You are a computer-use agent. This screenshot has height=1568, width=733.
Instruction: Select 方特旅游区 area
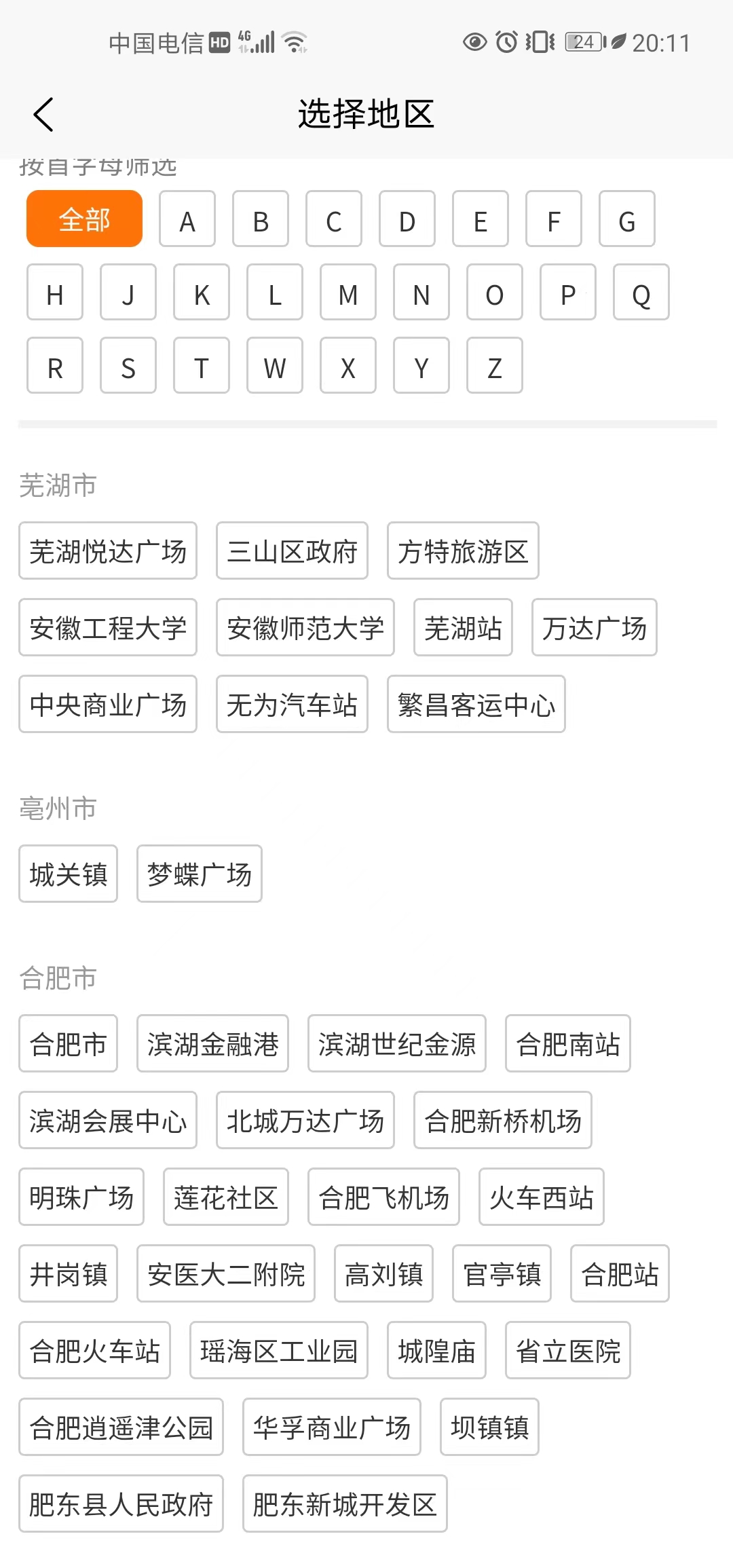(463, 551)
